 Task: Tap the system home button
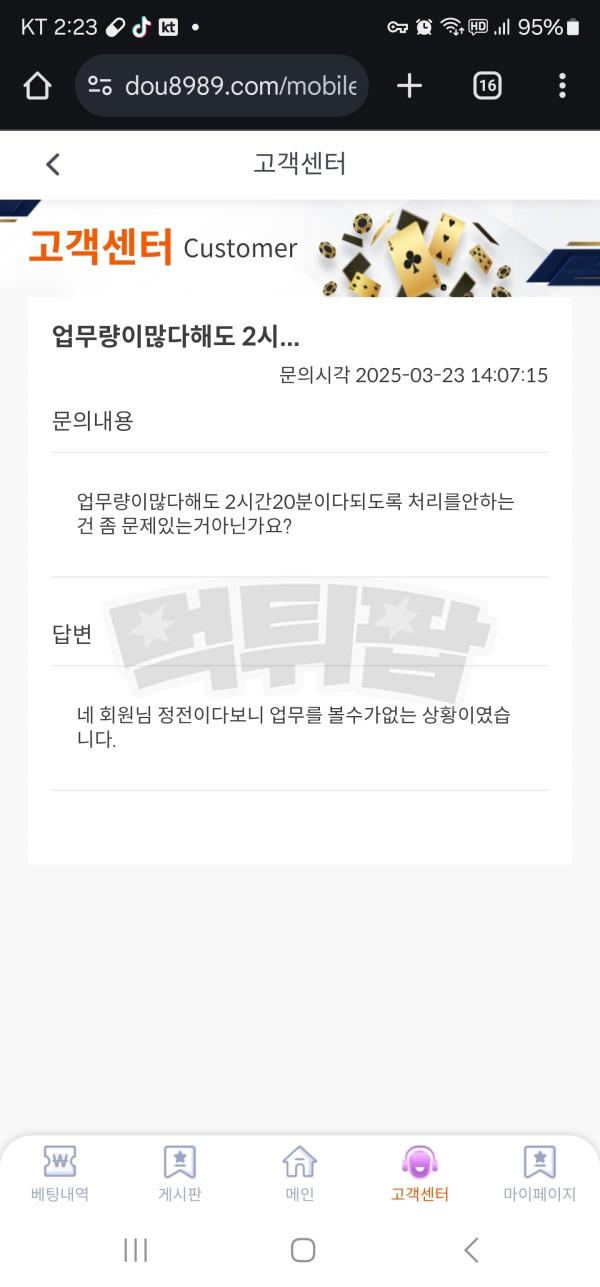303,1250
